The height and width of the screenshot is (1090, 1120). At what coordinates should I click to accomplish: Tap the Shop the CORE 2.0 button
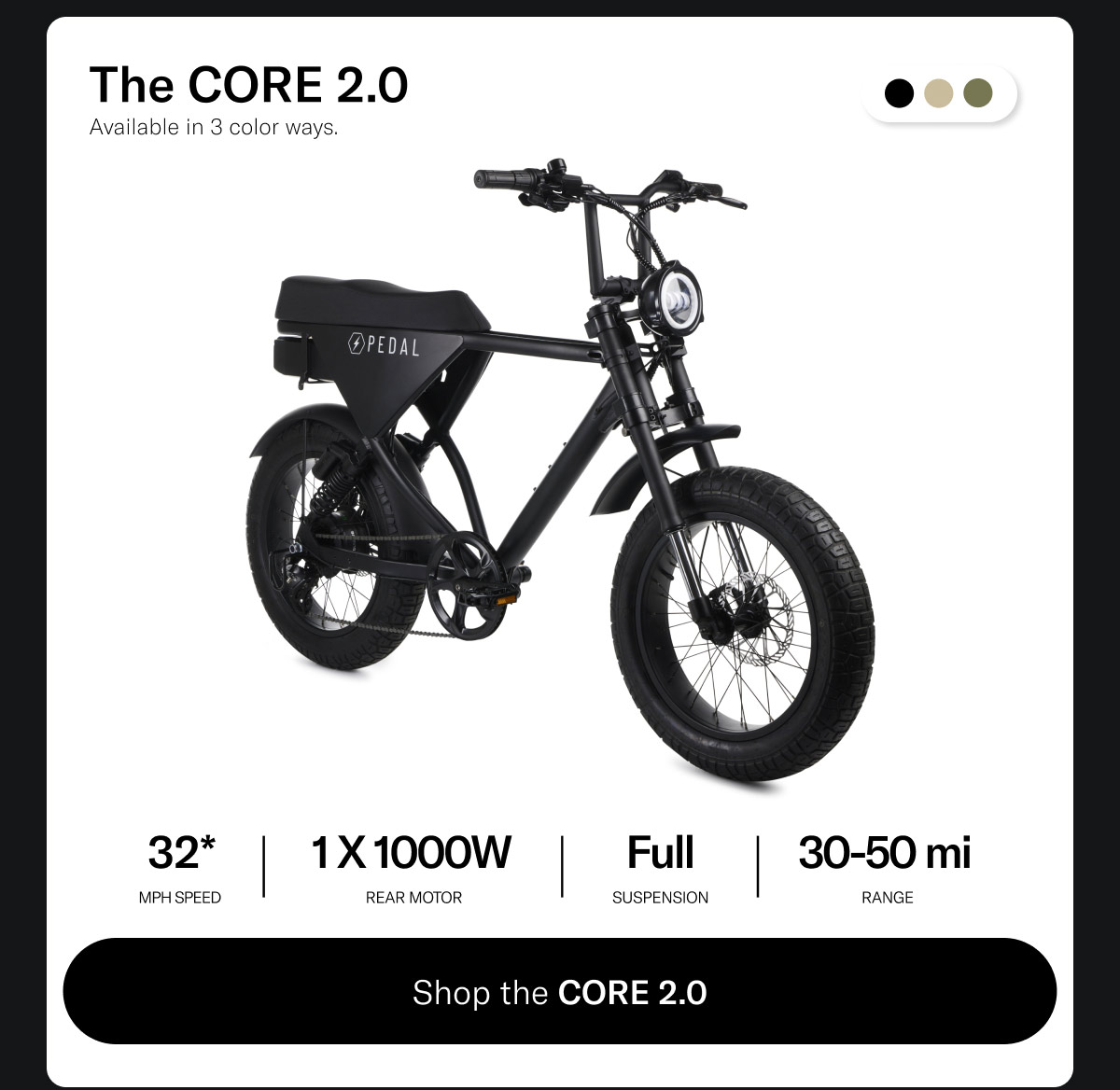(x=560, y=991)
